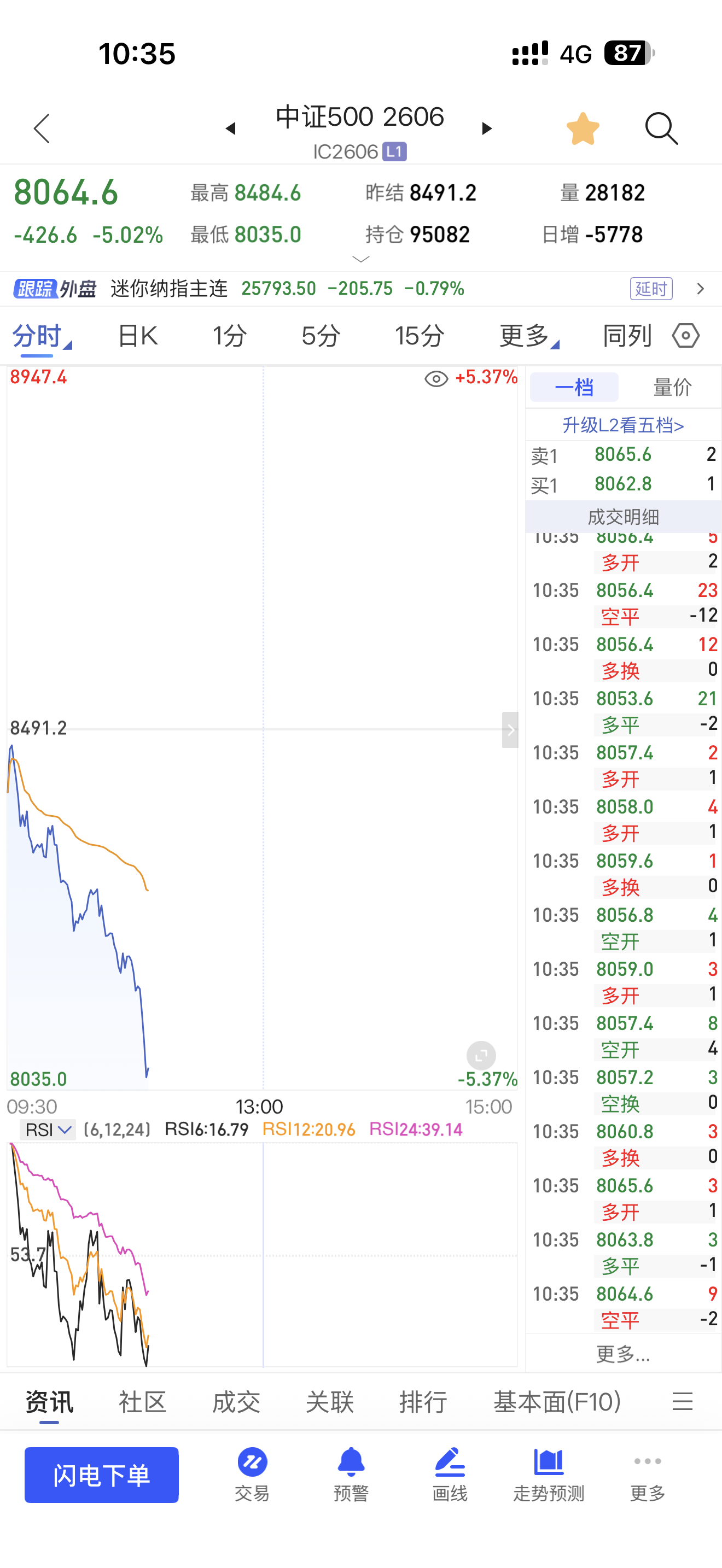Tap 升级L2看五档 upgrade link
Viewport: 722px width, 1568px height.
pos(623,425)
